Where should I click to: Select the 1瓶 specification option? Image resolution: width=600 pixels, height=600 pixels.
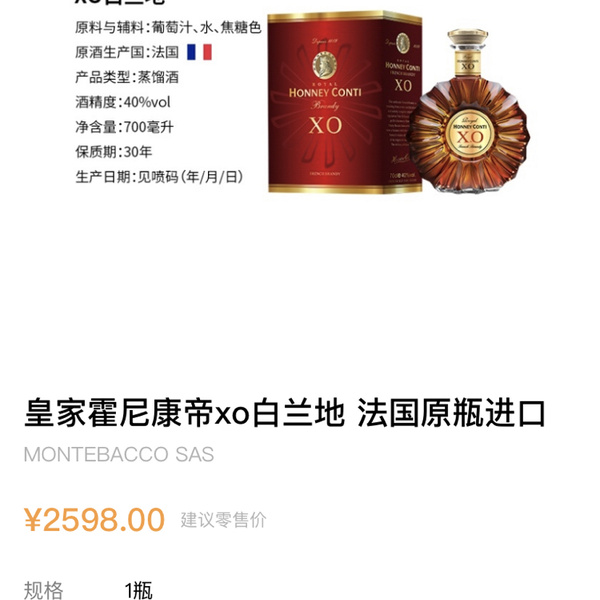coord(139,589)
